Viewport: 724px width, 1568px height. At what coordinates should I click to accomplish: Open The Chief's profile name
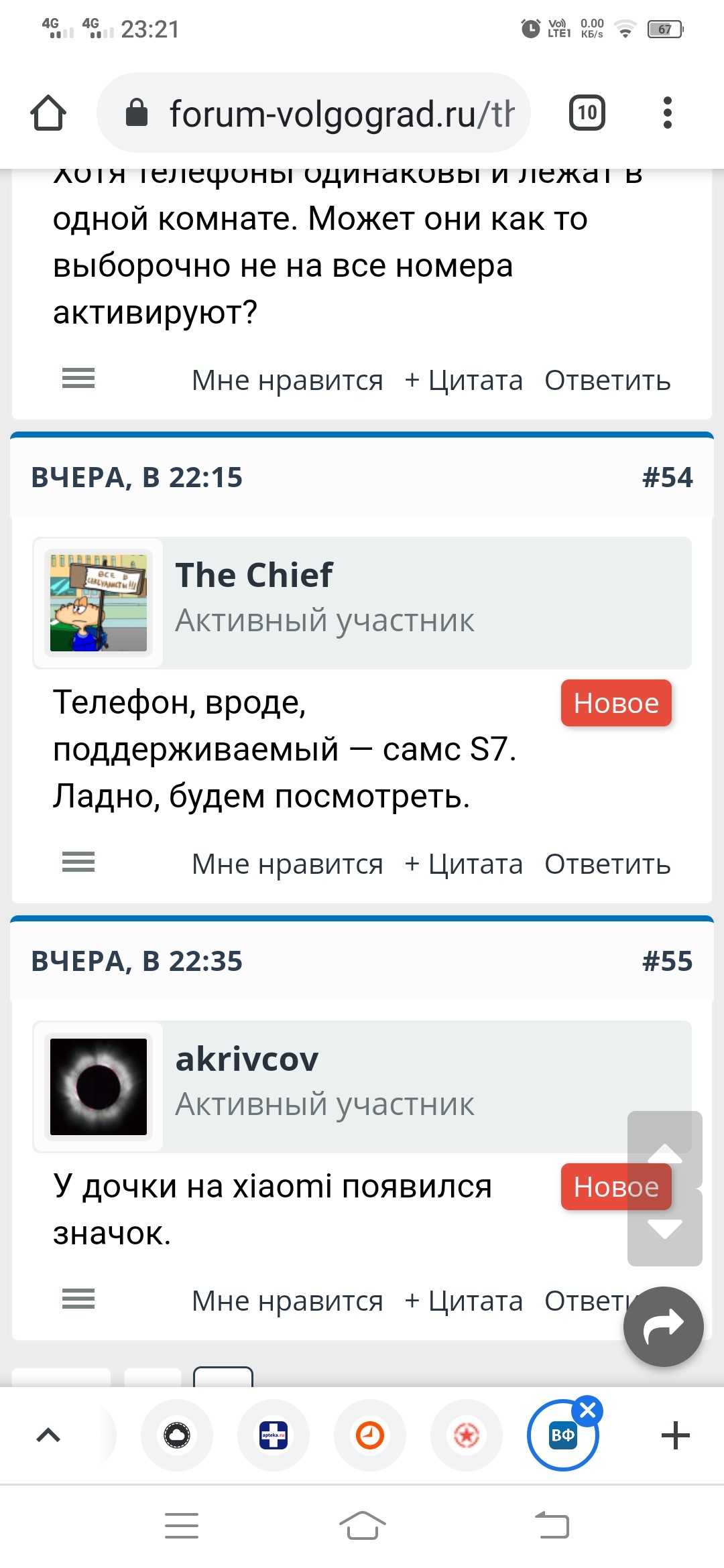click(x=254, y=575)
